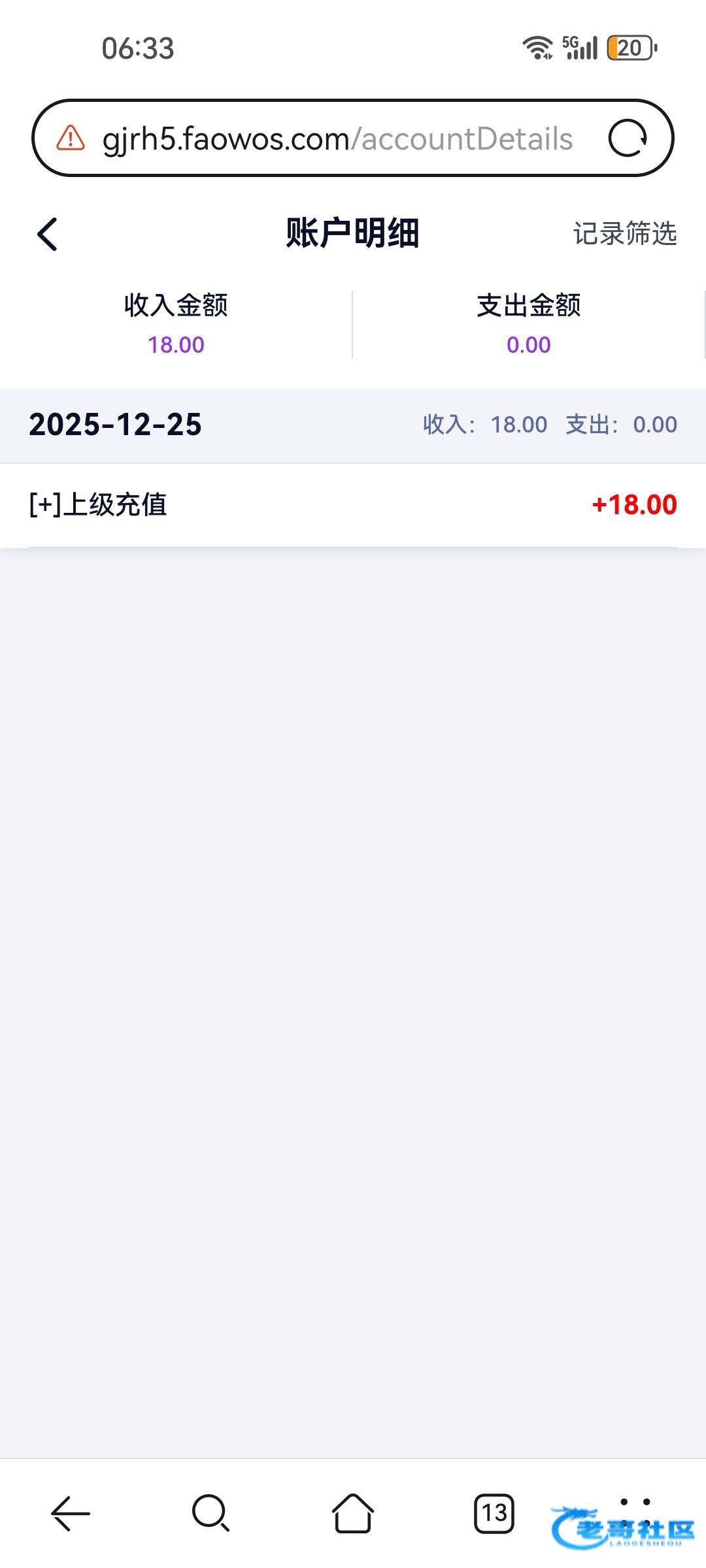The image size is (706, 1568).
Task: Go to the browser home page
Action: [353, 1513]
